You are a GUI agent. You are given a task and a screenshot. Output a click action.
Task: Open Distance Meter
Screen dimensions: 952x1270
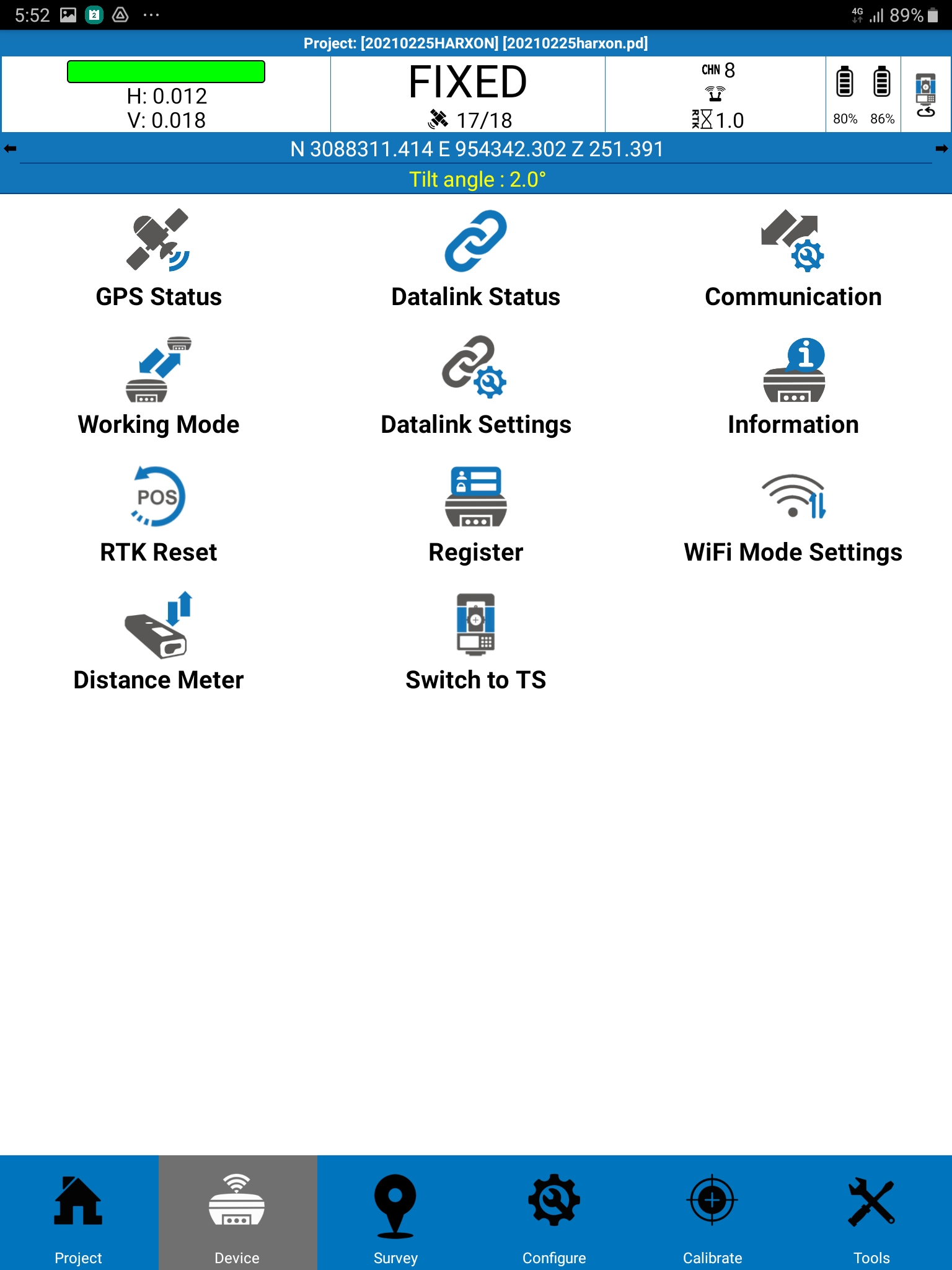click(159, 641)
